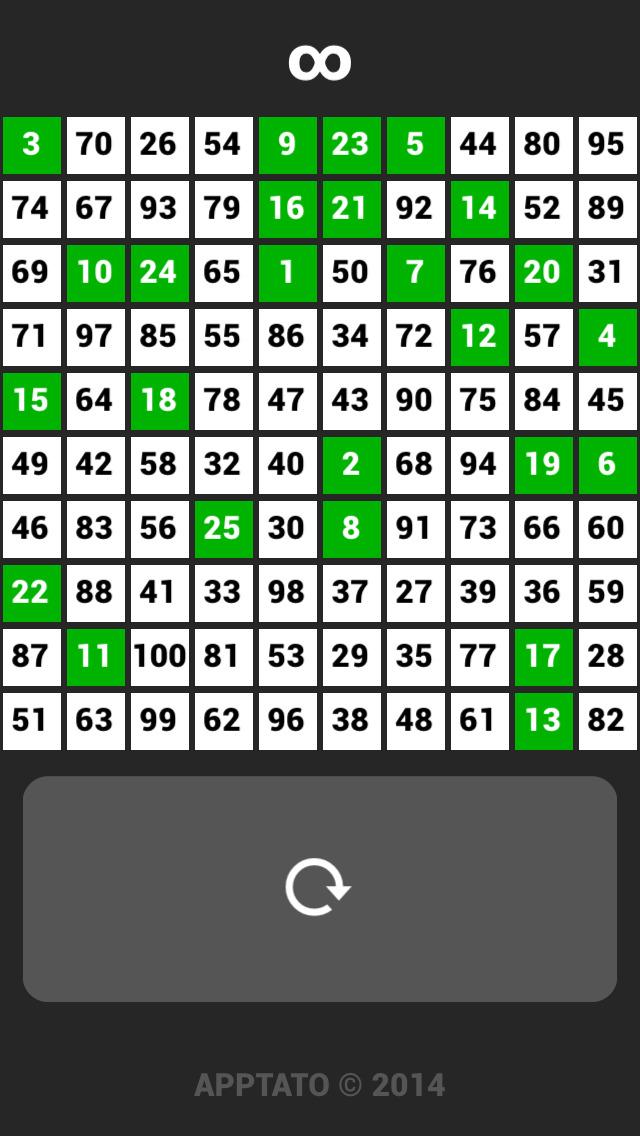Hit the number 28 tile
This screenshot has width=640, height=1136.
coord(606,657)
